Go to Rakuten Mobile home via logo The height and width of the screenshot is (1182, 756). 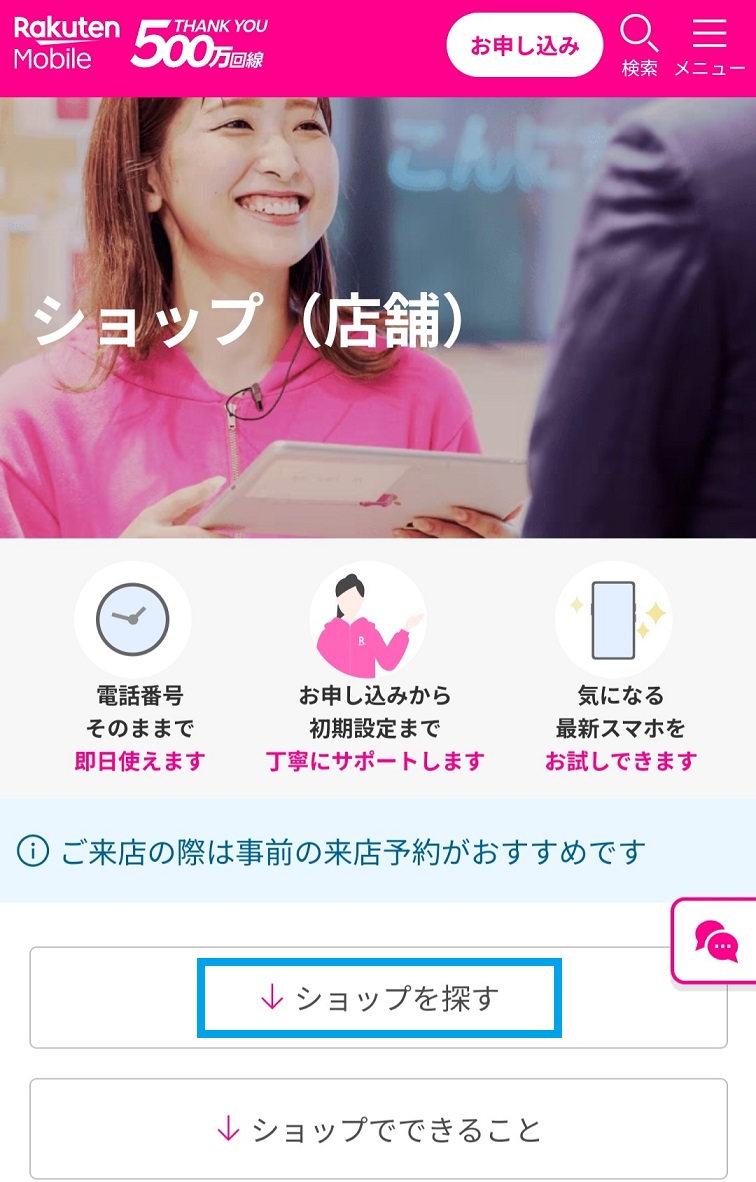click(x=66, y=44)
